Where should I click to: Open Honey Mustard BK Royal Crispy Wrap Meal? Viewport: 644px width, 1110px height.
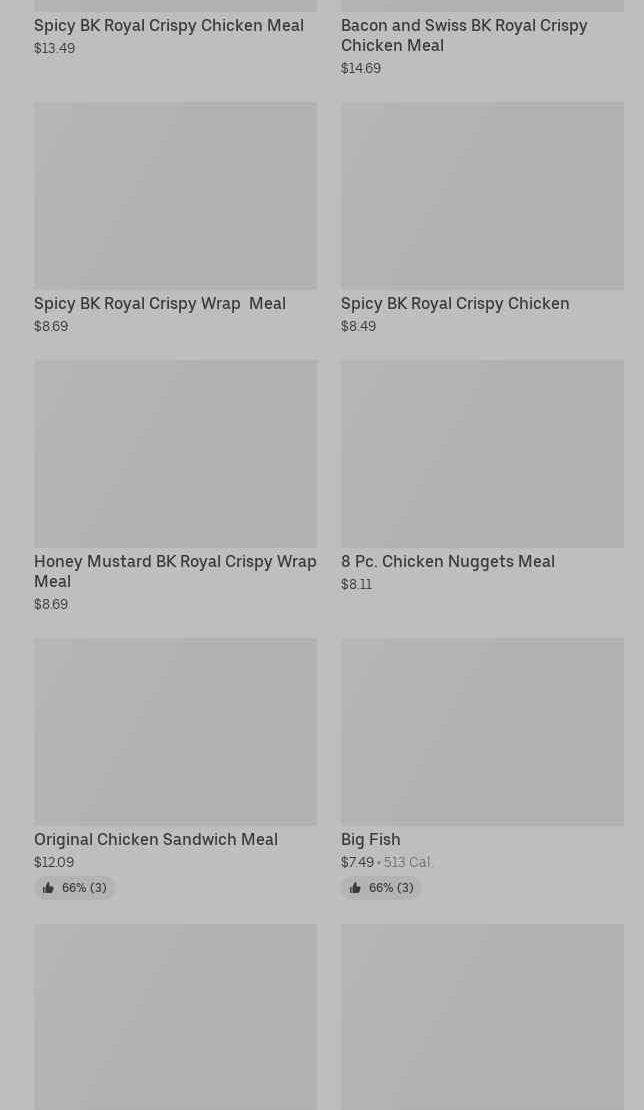(176, 486)
